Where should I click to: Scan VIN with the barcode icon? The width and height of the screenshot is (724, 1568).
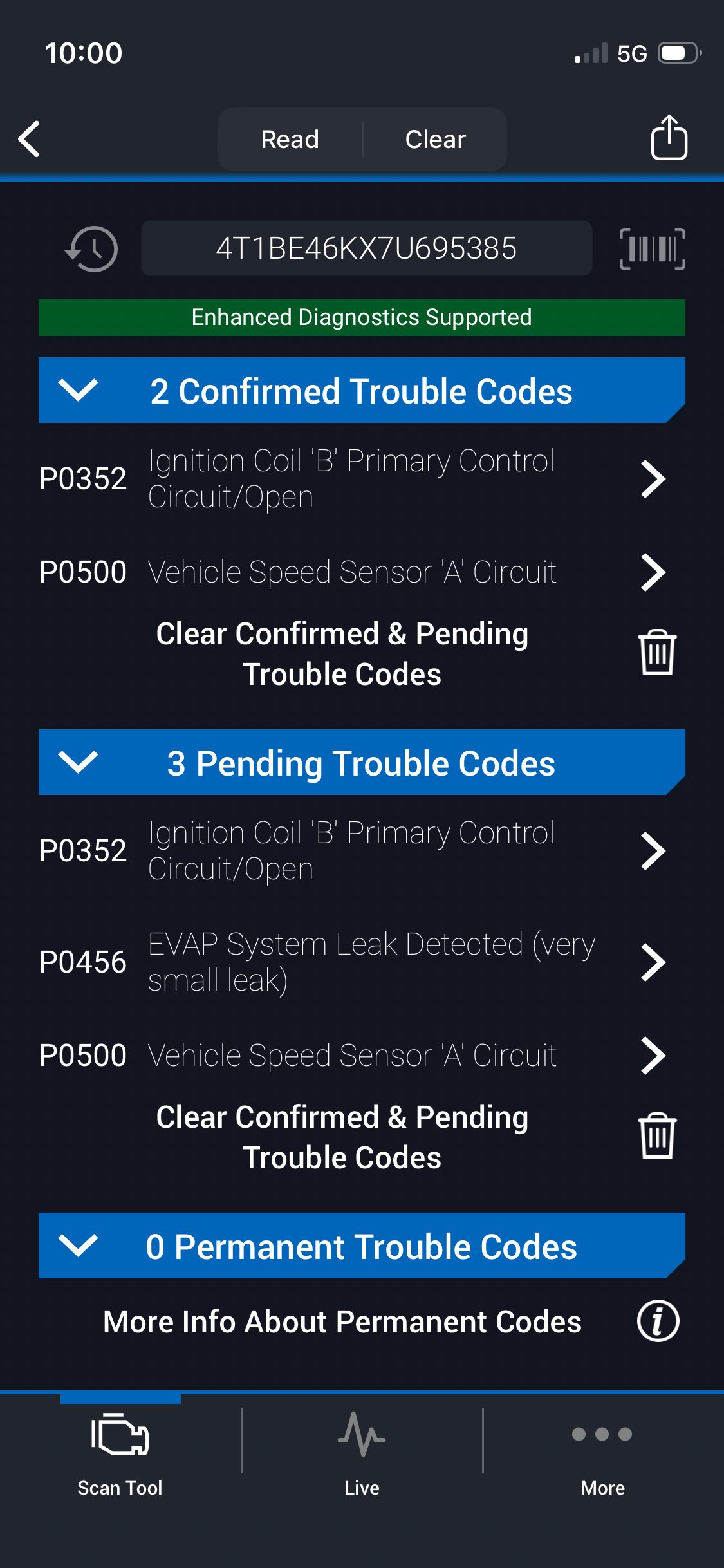click(652, 248)
